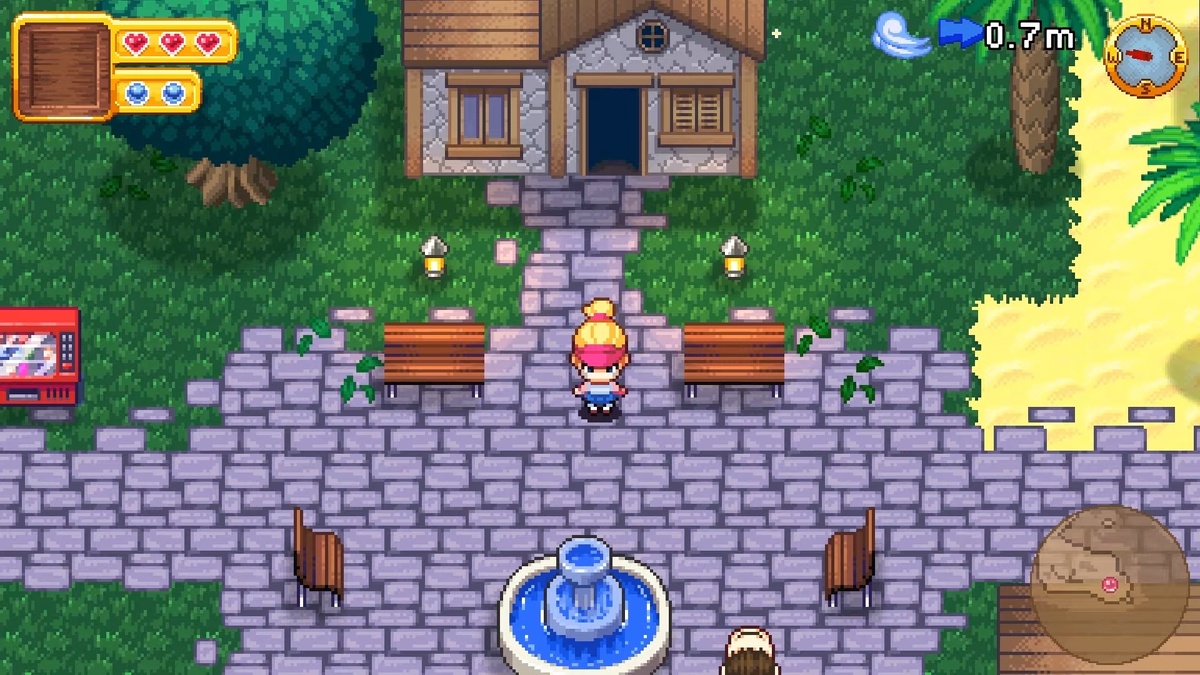Enter the open doorway of the house
The width and height of the screenshot is (1200, 675).
(613, 131)
